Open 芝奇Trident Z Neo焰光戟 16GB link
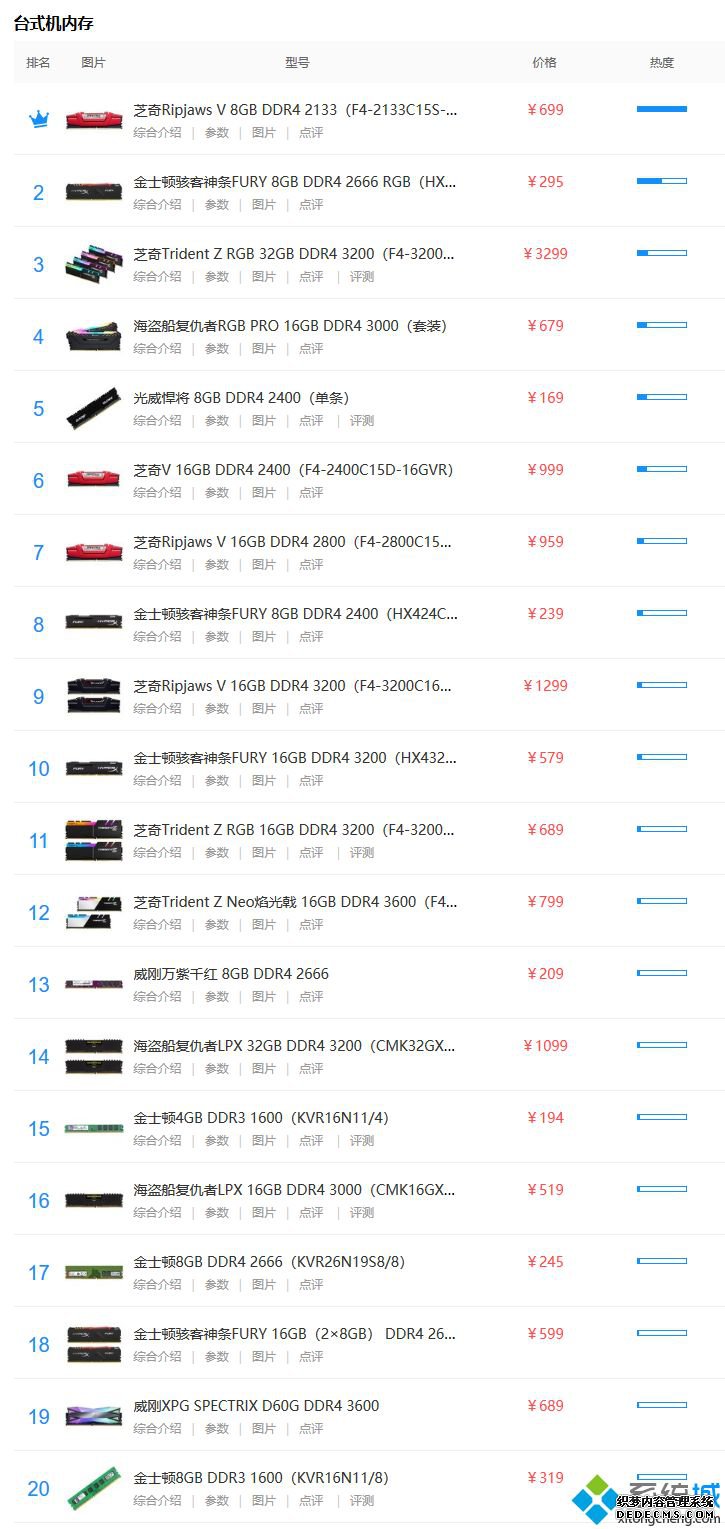Viewport: 725px width, 1529px height. click(295, 902)
